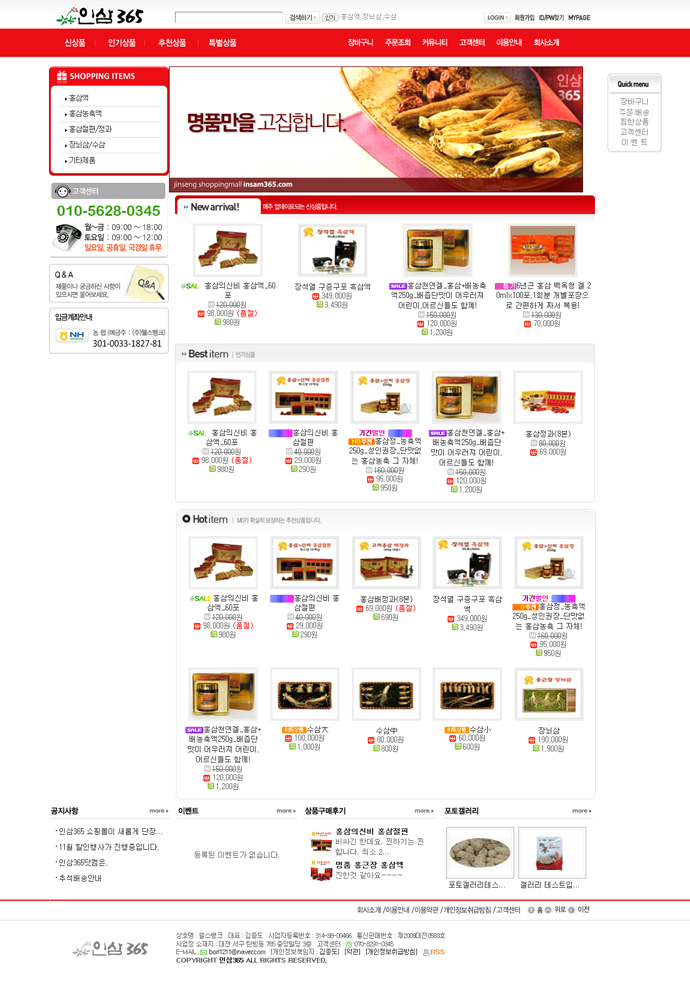
Task: Open the 특별상품 tab
Action: coord(222,43)
